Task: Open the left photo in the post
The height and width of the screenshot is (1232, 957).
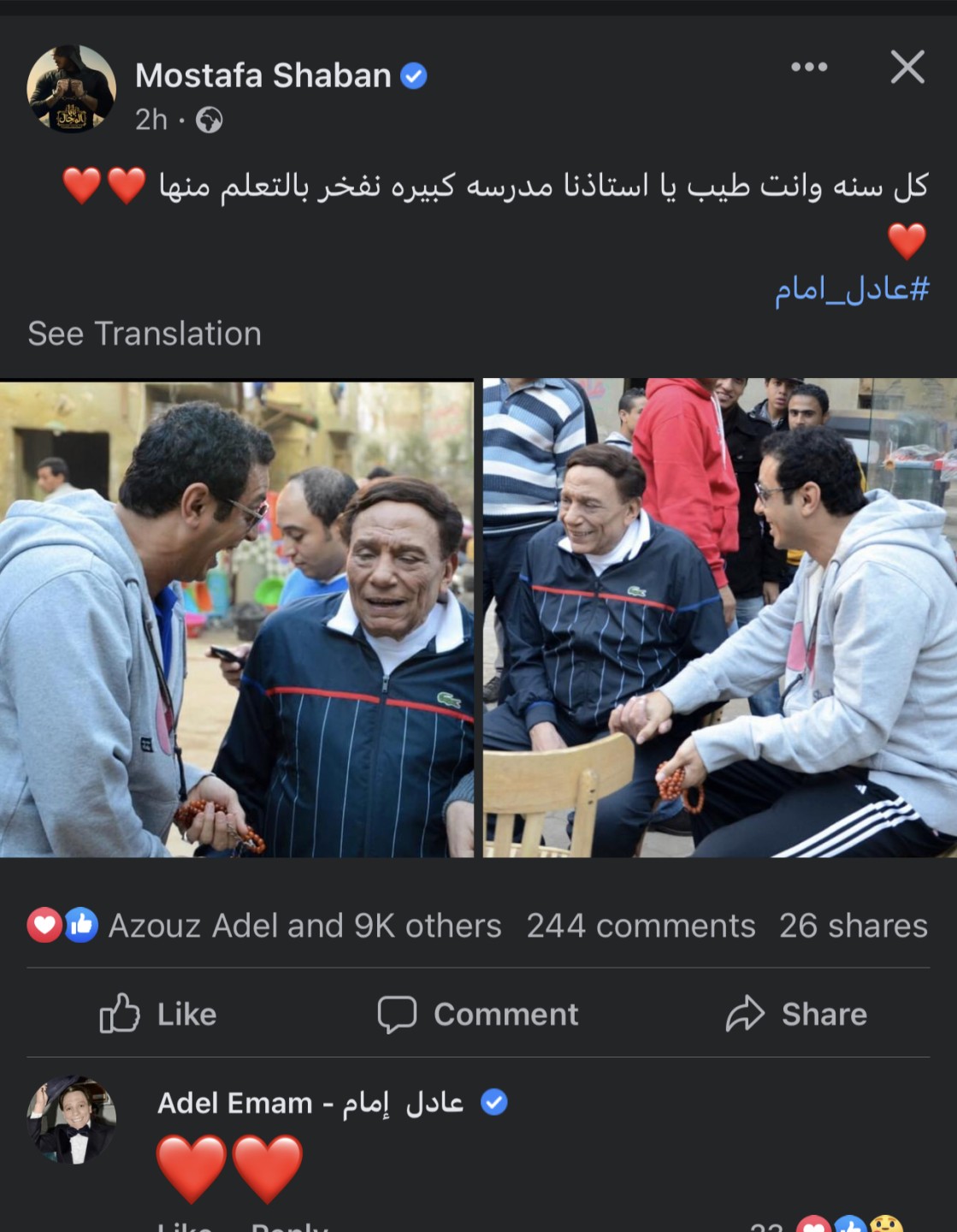Action: tap(236, 618)
